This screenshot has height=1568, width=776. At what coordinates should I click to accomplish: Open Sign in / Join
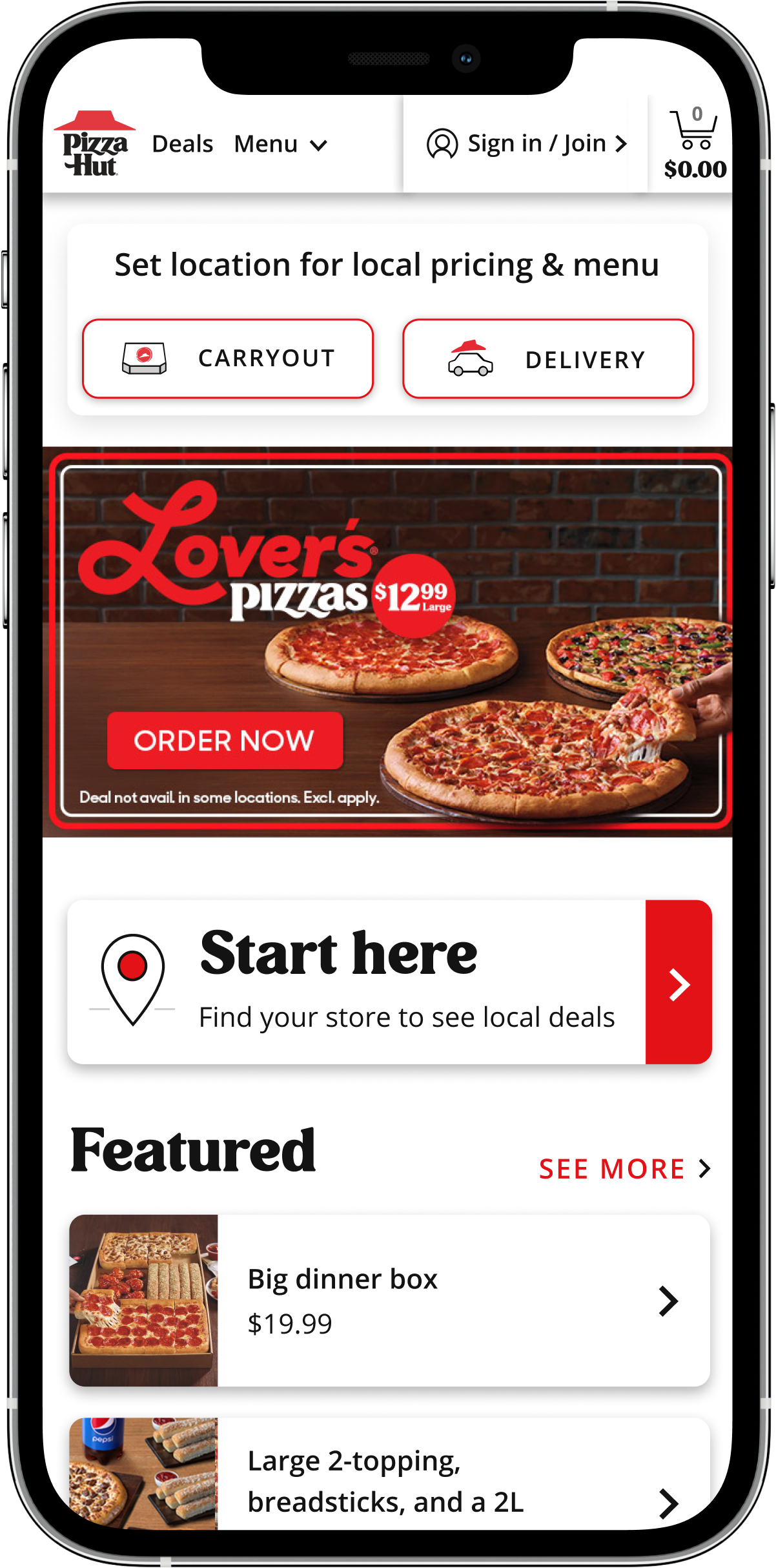tap(526, 143)
